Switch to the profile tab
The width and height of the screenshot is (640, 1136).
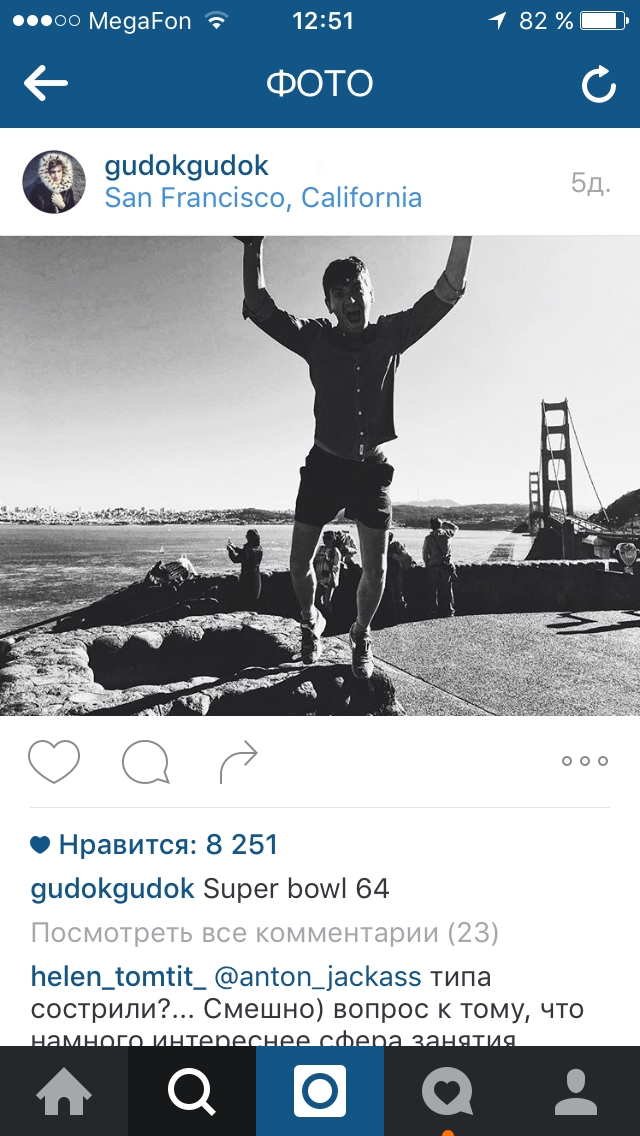pos(576,1091)
